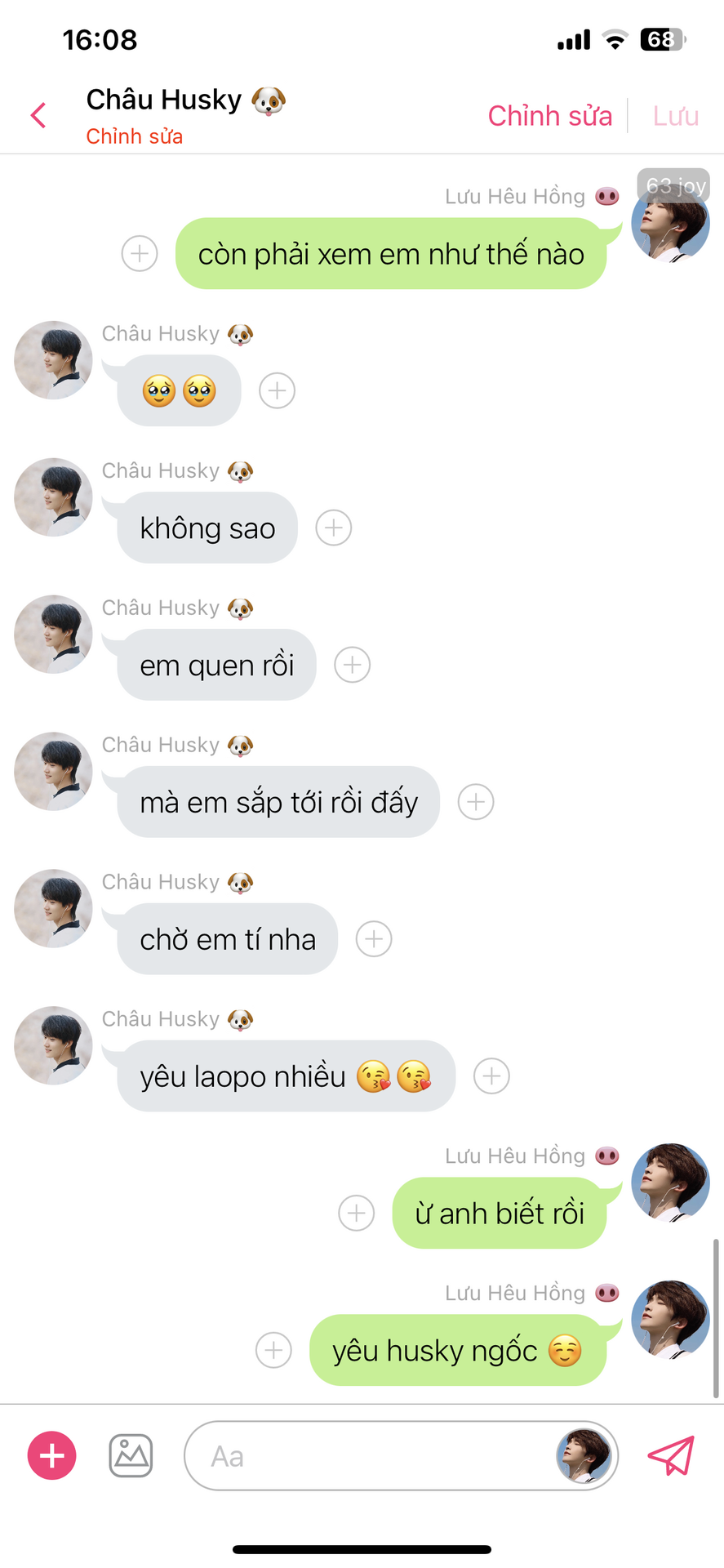This screenshot has height=1568, width=724.
Task: Tap plus beside "chờ em tí nha"
Action: coord(374,939)
